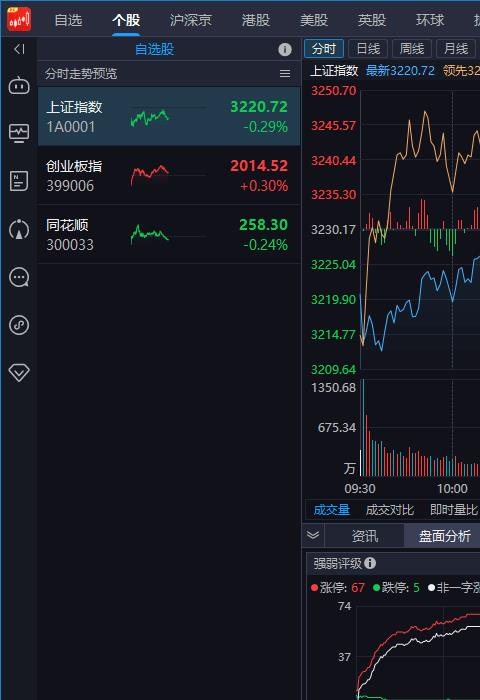Select the 成交对比 indicator tab
480x700 pixels.
[389, 510]
